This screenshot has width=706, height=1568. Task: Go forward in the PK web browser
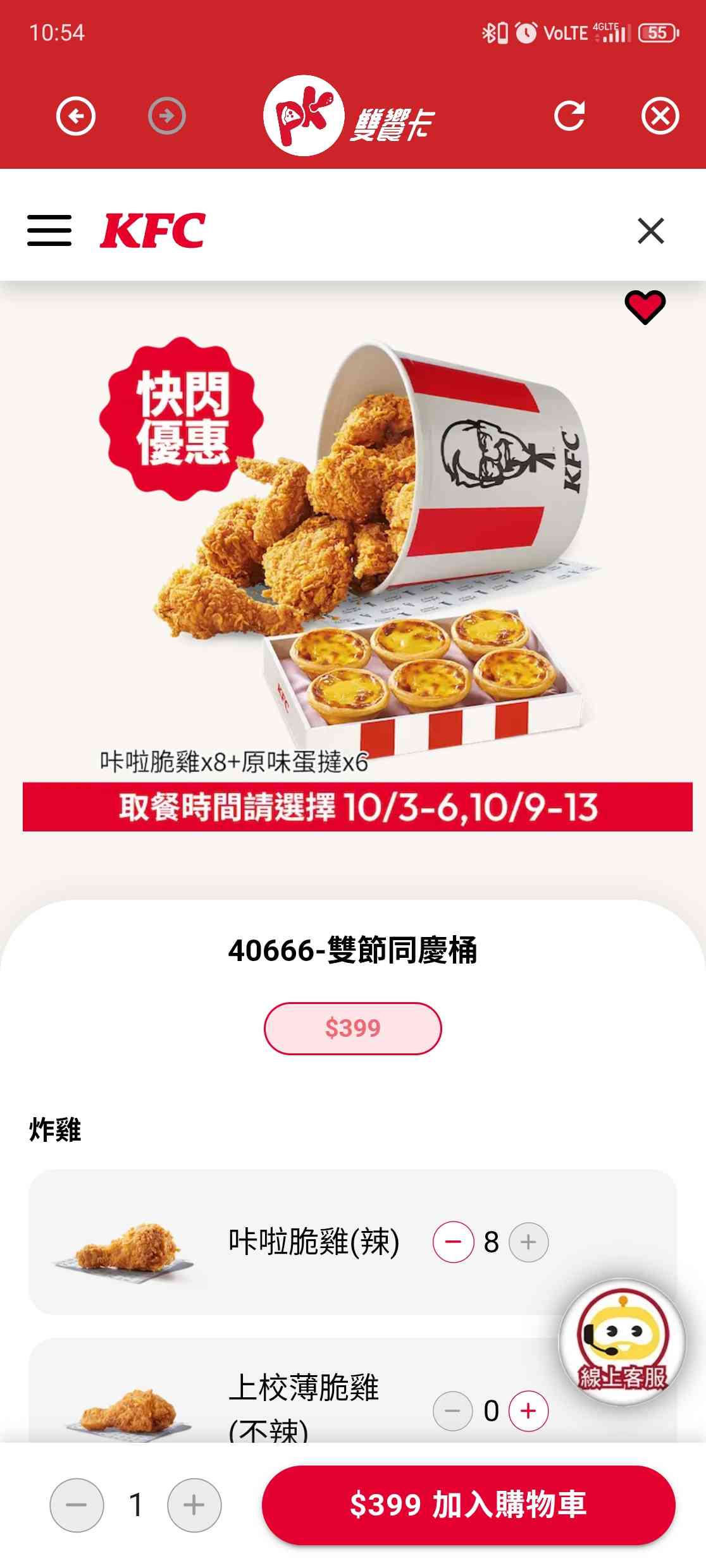(167, 116)
